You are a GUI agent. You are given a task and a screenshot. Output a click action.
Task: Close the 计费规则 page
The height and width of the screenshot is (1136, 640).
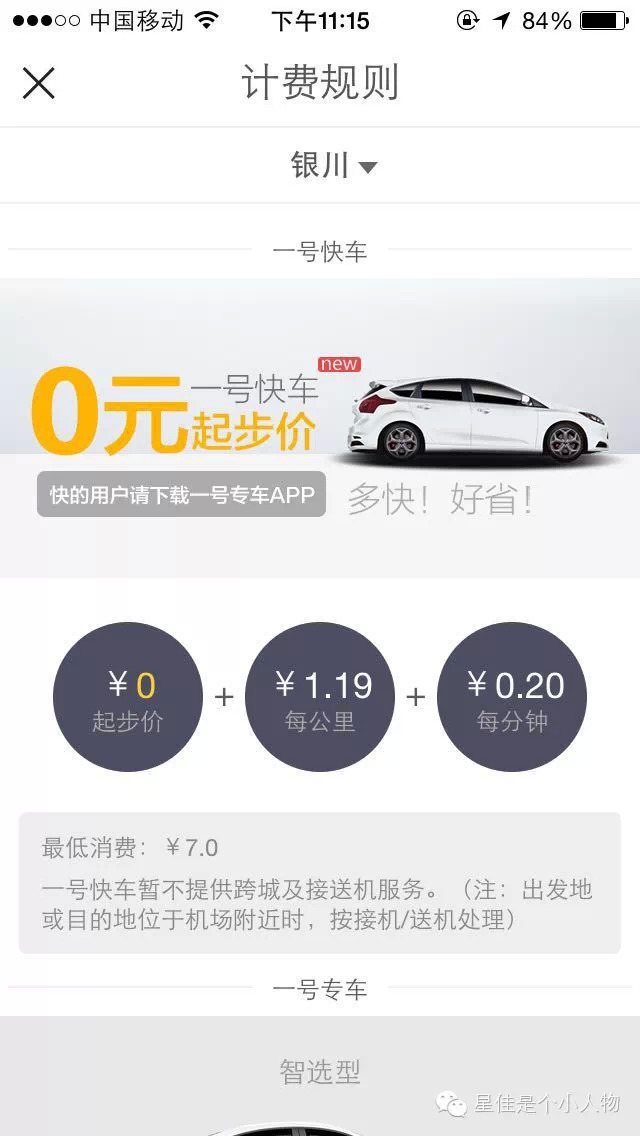tap(38, 83)
